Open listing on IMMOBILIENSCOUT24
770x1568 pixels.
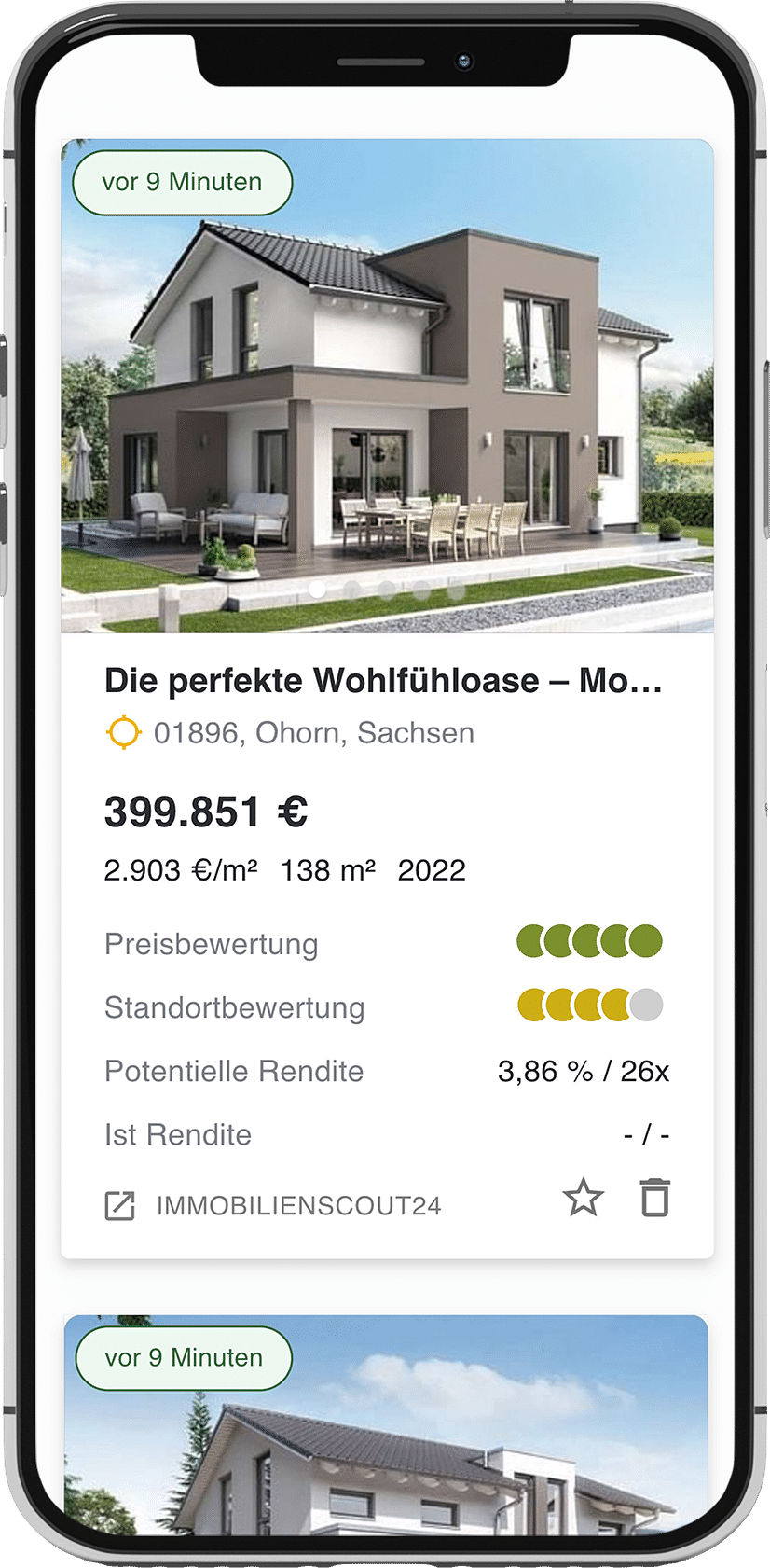click(x=273, y=1205)
